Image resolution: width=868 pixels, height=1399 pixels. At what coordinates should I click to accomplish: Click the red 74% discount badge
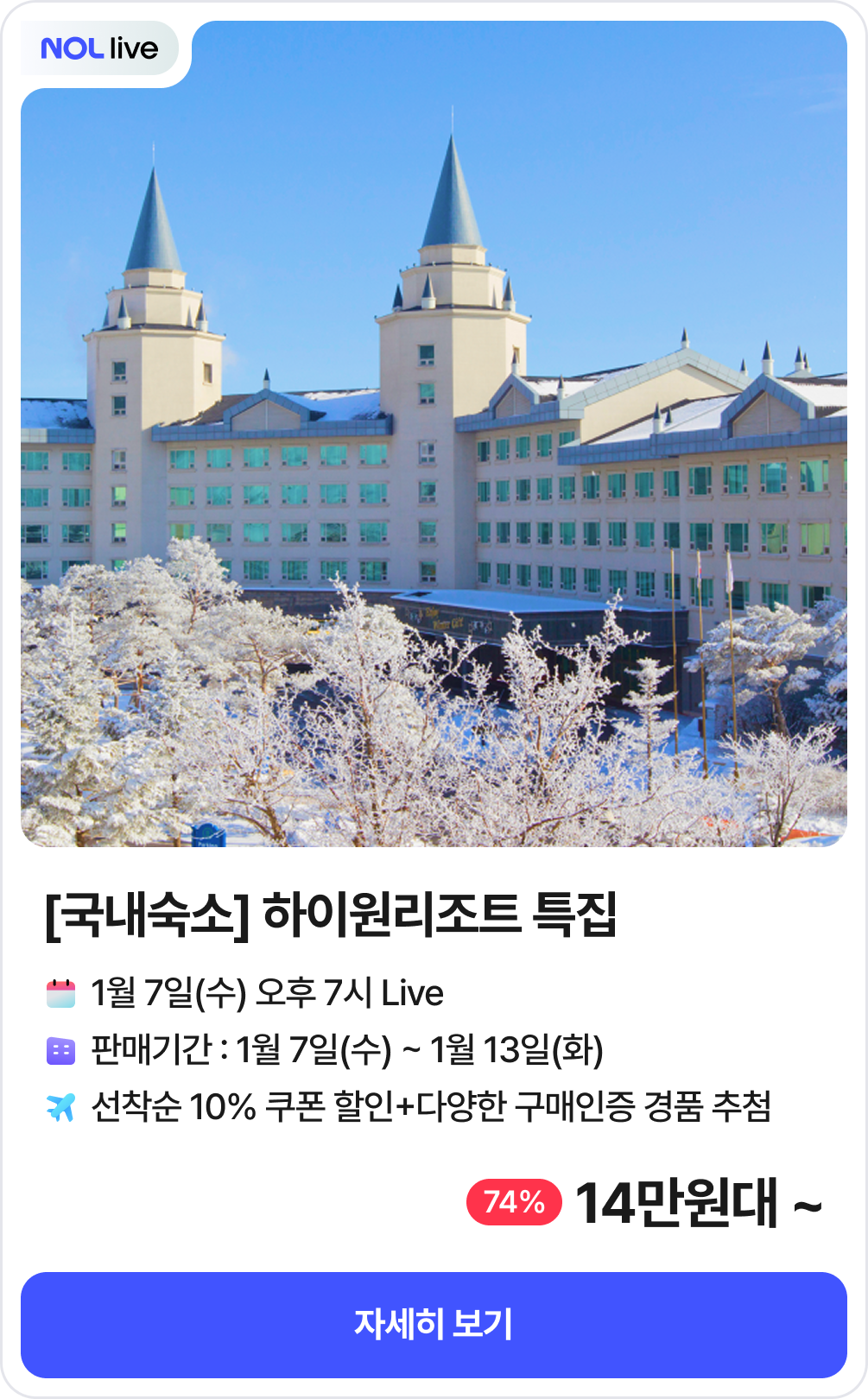515,1200
